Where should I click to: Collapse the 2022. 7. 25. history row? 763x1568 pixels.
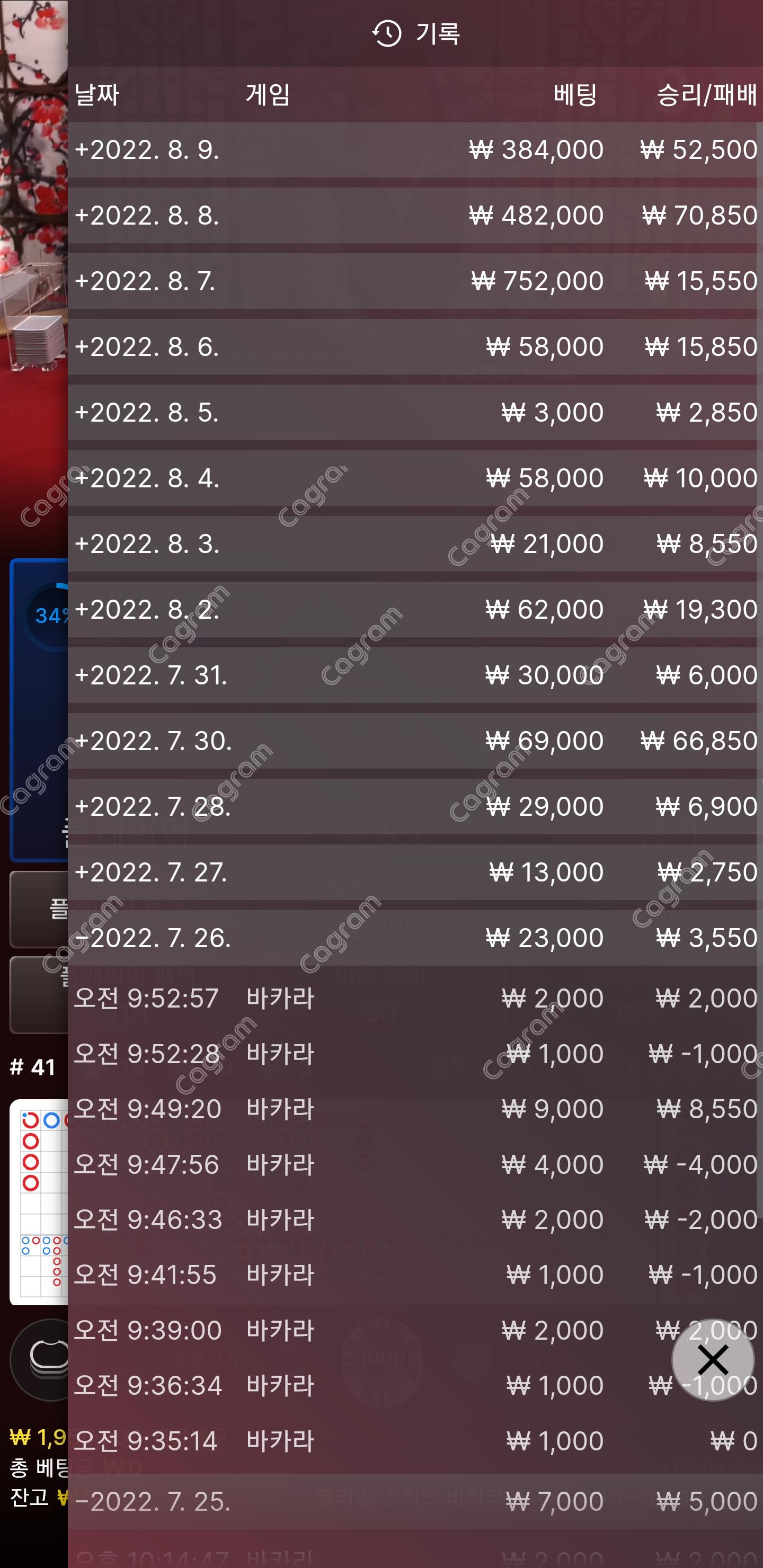(414, 1502)
